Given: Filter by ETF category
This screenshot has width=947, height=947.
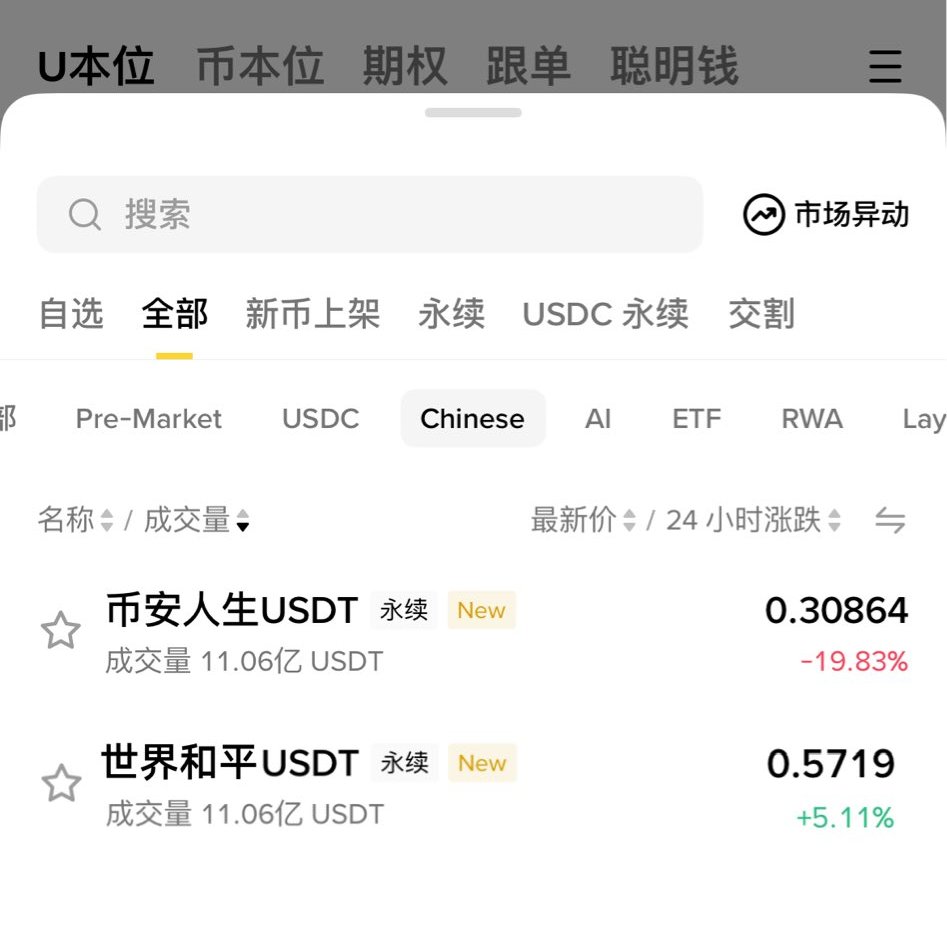Looking at the screenshot, I should pyautogui.click(x=696, y=418).
